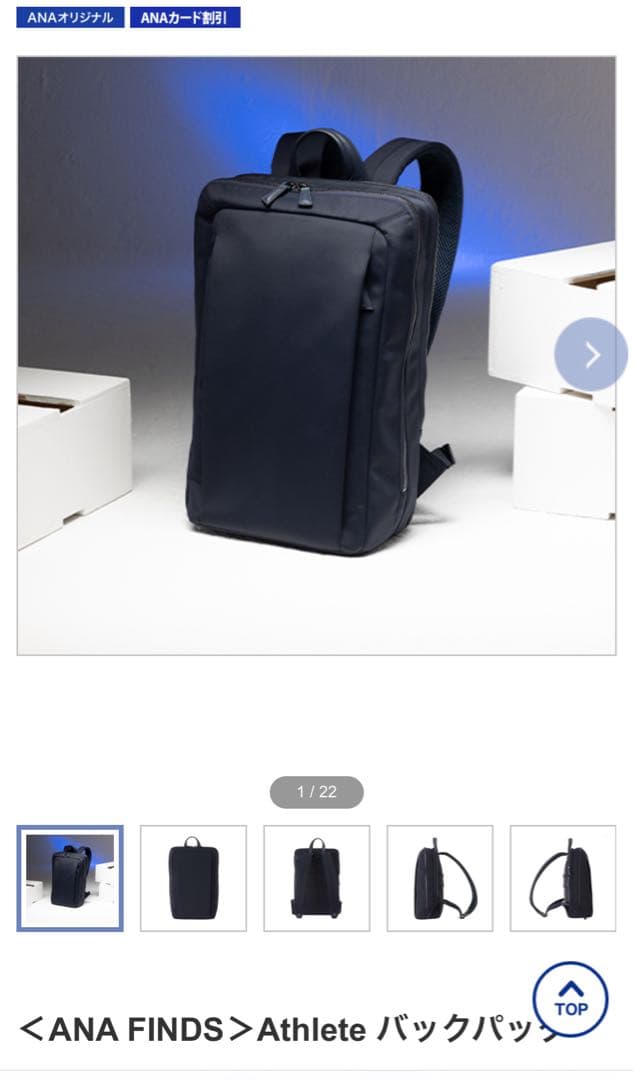View the back-view backpack thumbnail with straps

(x=317, y=878)
